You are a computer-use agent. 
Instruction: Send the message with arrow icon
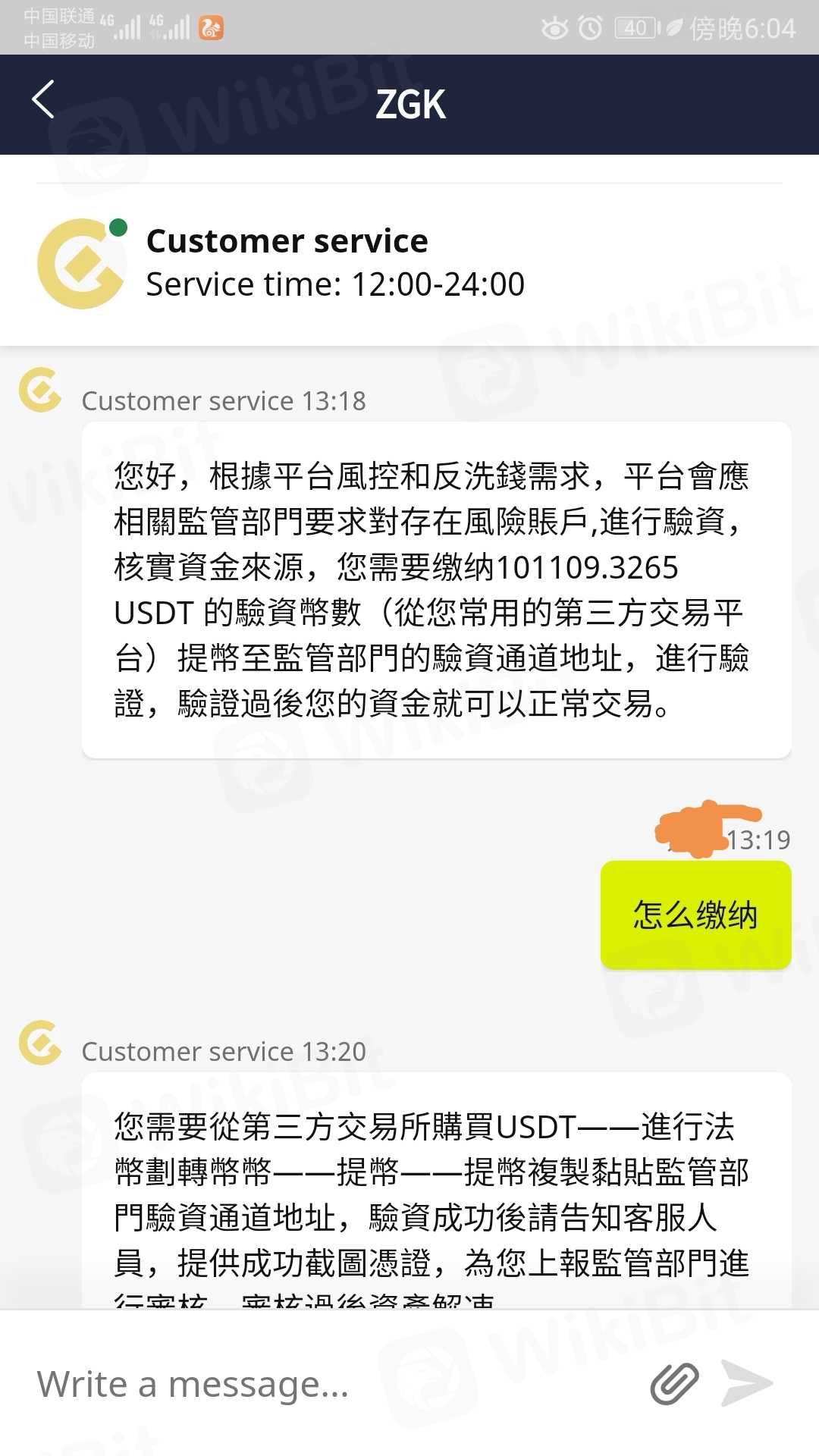(746, 1383)
